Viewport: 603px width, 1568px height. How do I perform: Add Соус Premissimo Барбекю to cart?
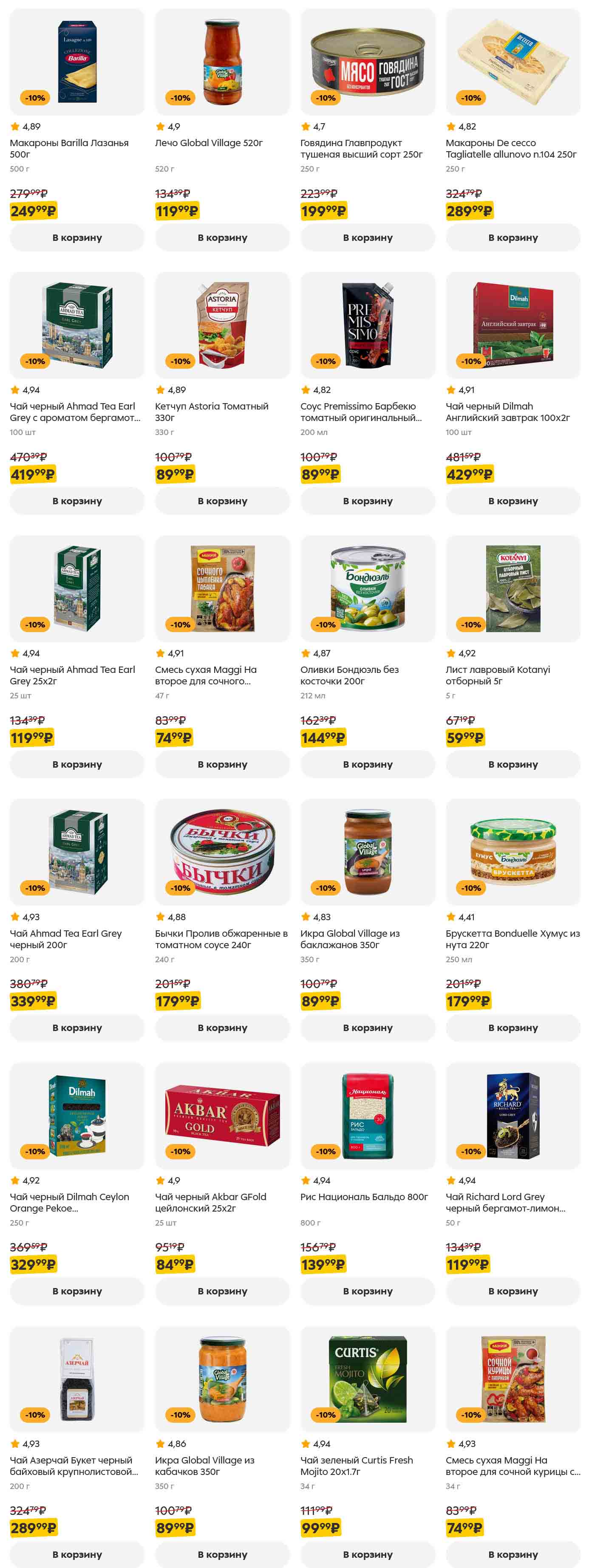367,501
